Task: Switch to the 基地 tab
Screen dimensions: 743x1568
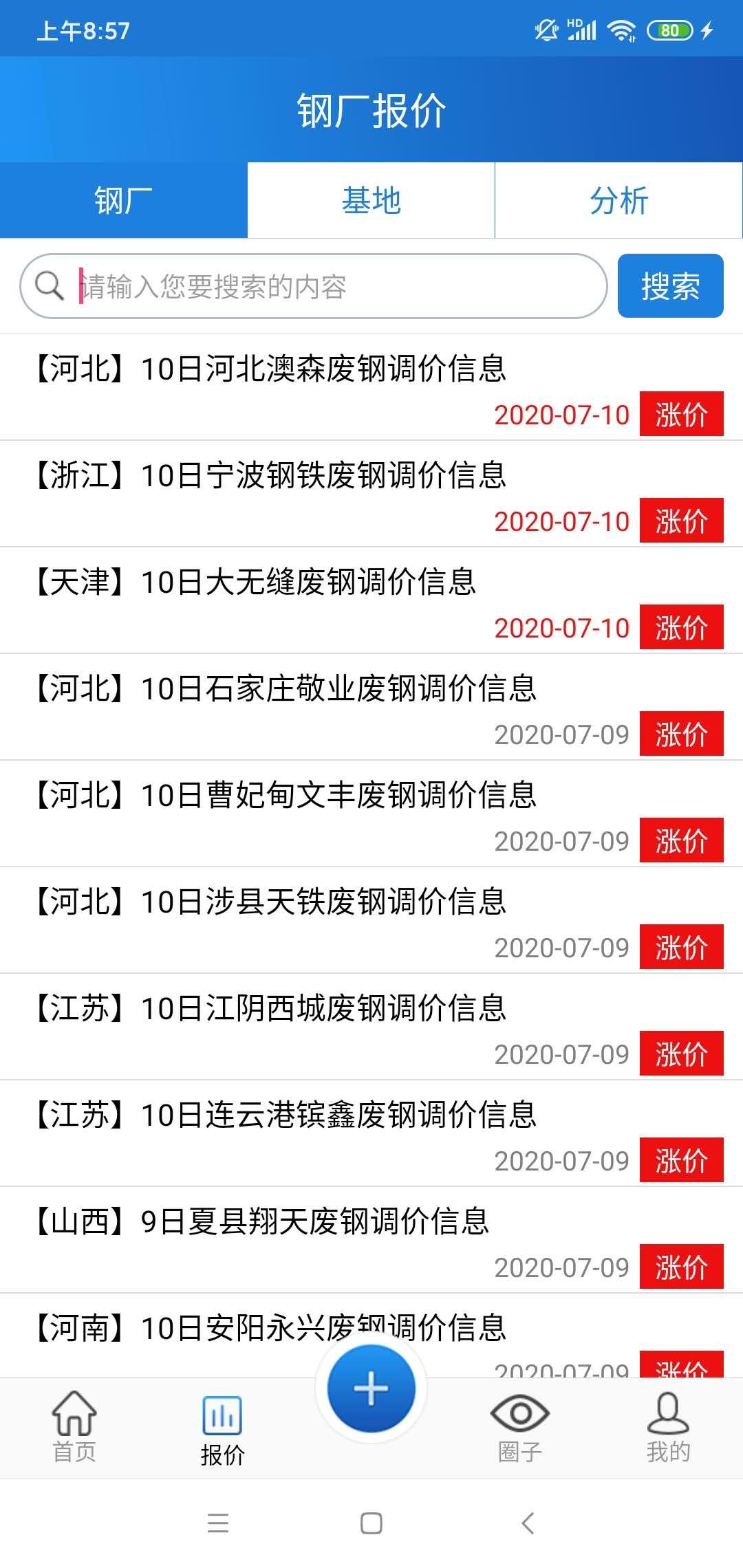Action: (x=371, y=201)
